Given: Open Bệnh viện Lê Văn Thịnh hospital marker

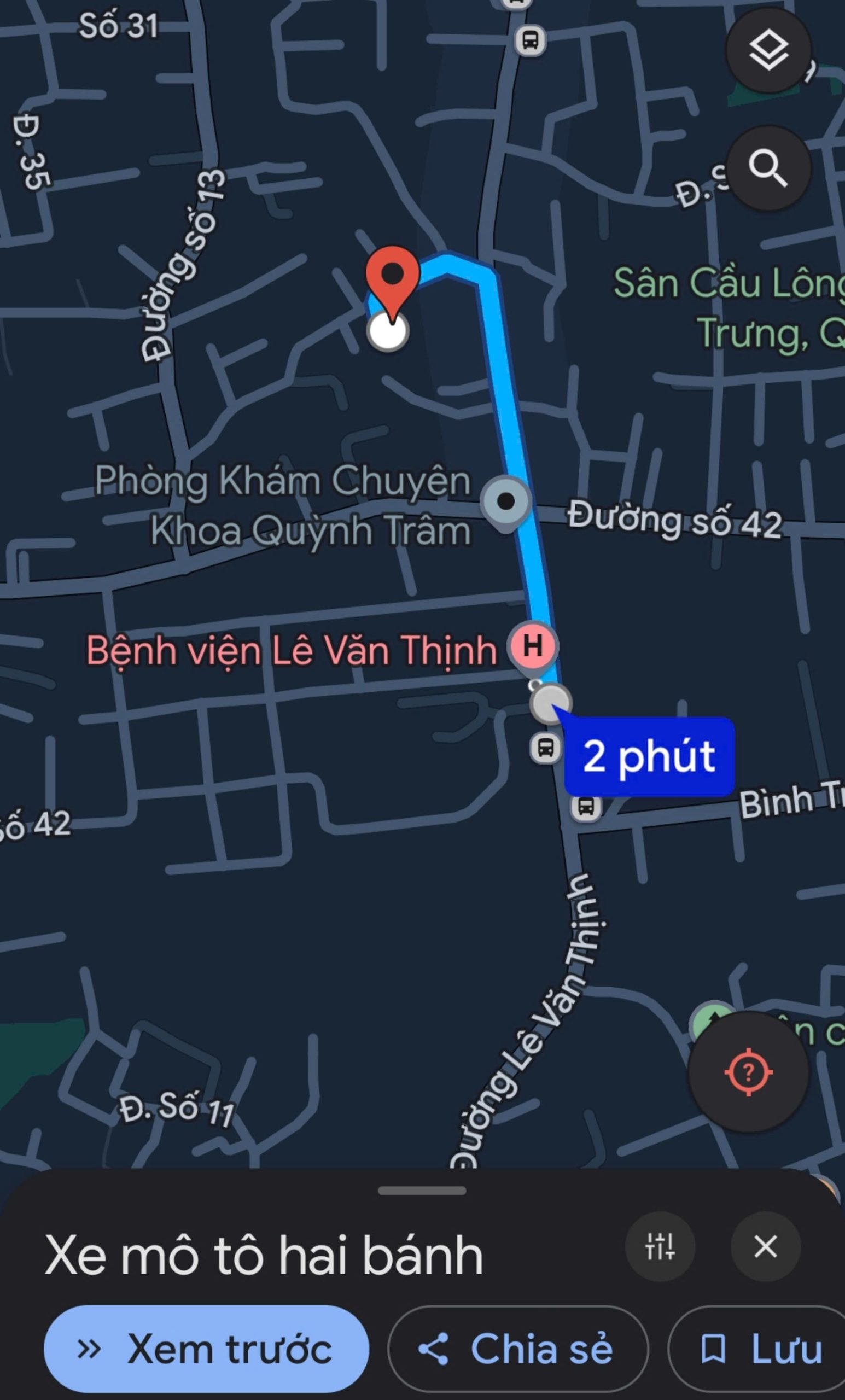Looking at the screenshot, I should click(533, 646).
